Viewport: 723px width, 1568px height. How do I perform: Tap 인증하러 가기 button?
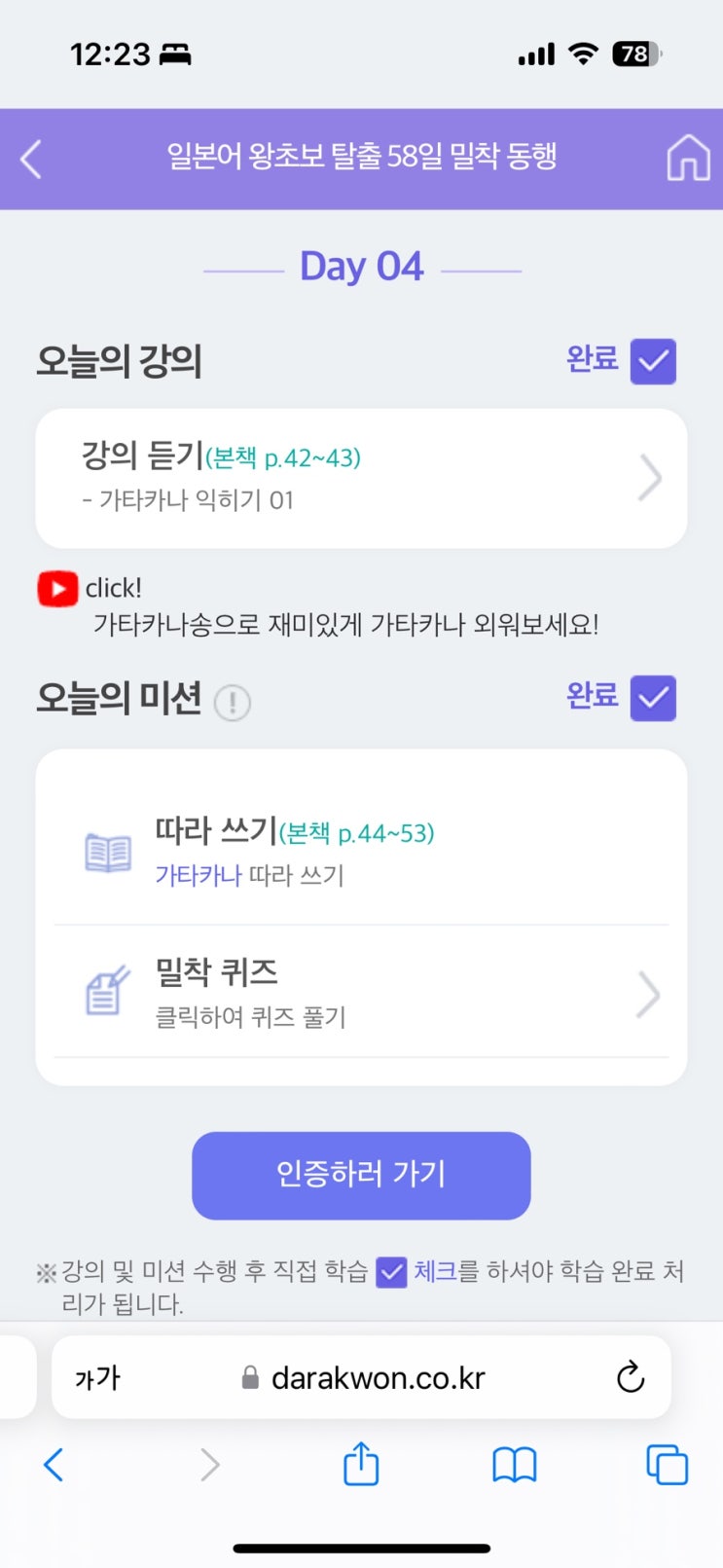pyautogui.click(x=361, y=1175)
